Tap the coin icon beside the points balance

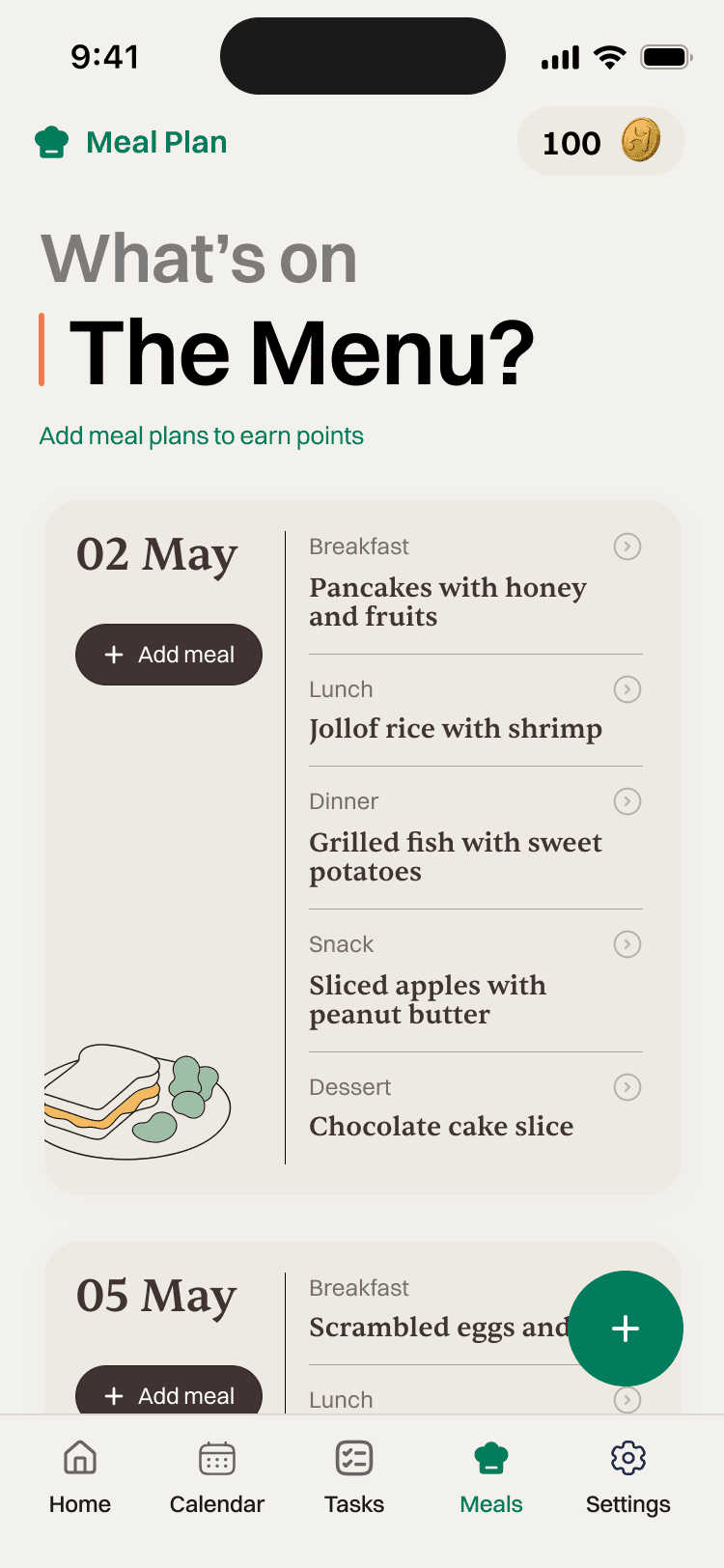[x=637, y=141]
